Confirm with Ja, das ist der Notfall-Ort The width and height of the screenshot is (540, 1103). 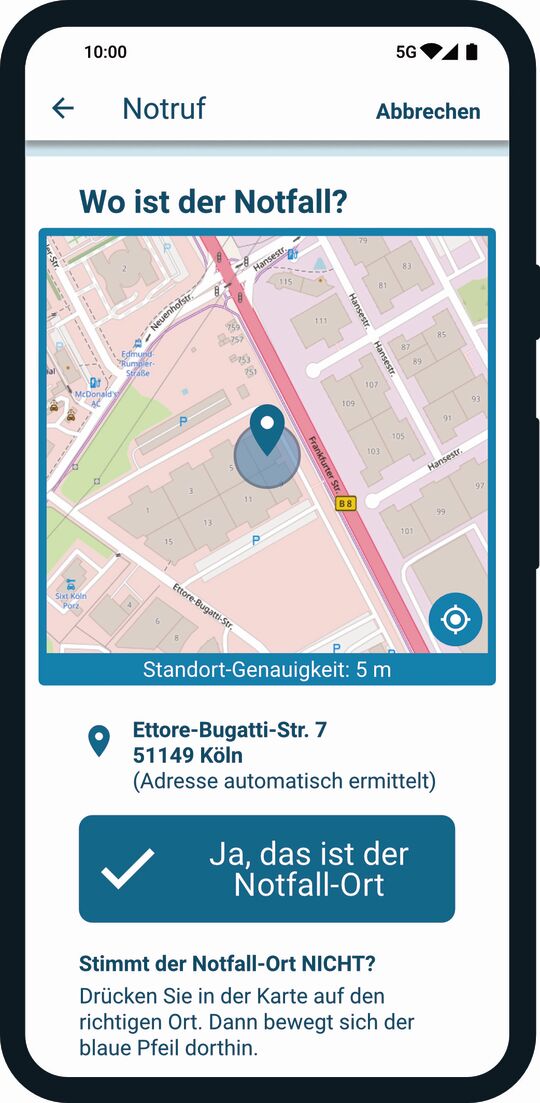(x=266, y=869)
